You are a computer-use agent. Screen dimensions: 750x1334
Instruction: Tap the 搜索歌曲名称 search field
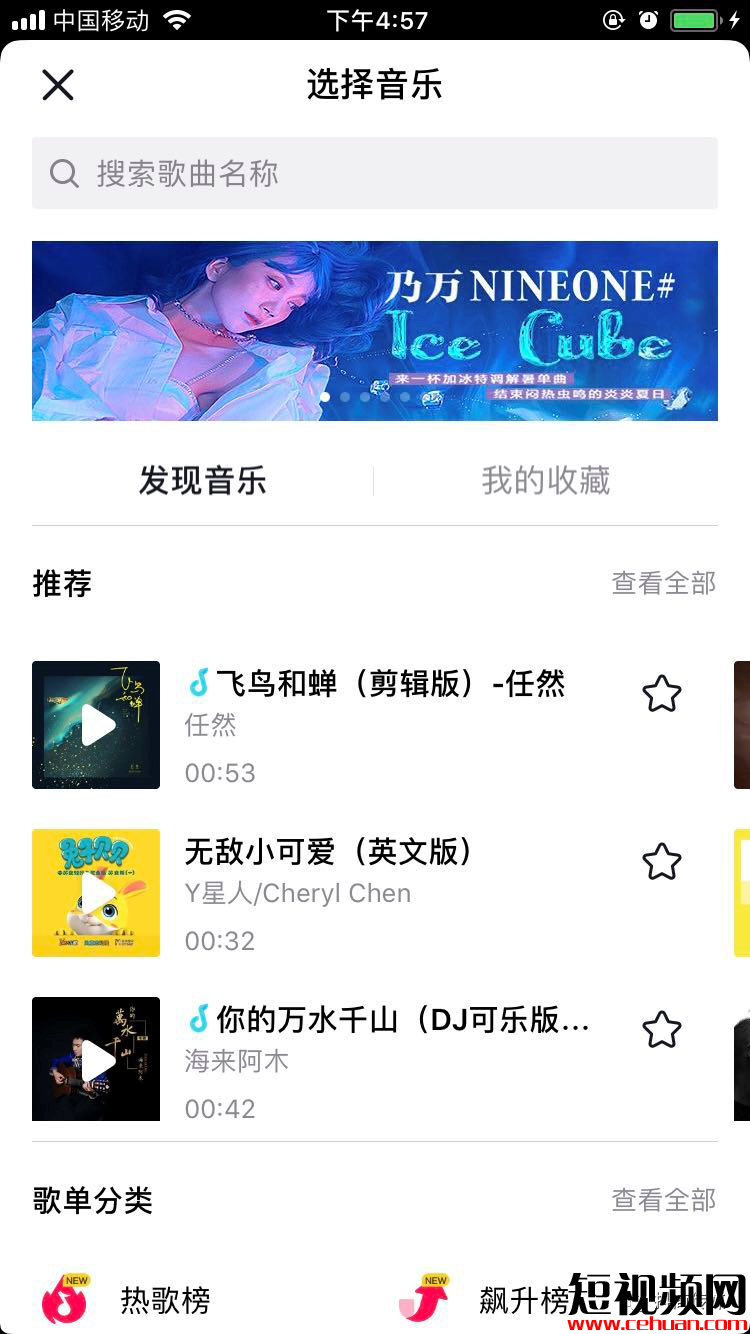tap(375, 173)
